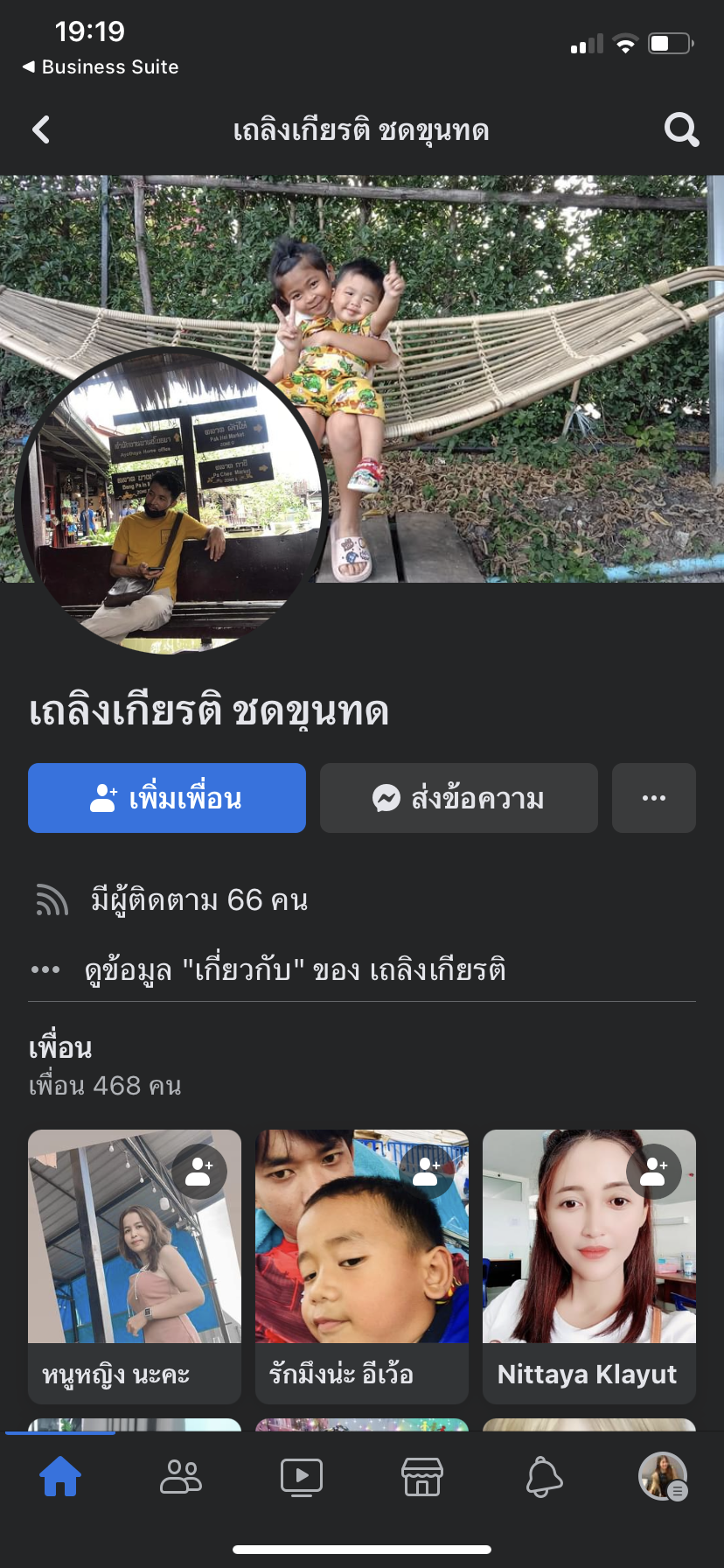Image resolution: width=724 pixels, height=1568 pixels.
Task: Add รักมึงน่ะ อีเว้อ as a friend
Action: (427, 1171)
